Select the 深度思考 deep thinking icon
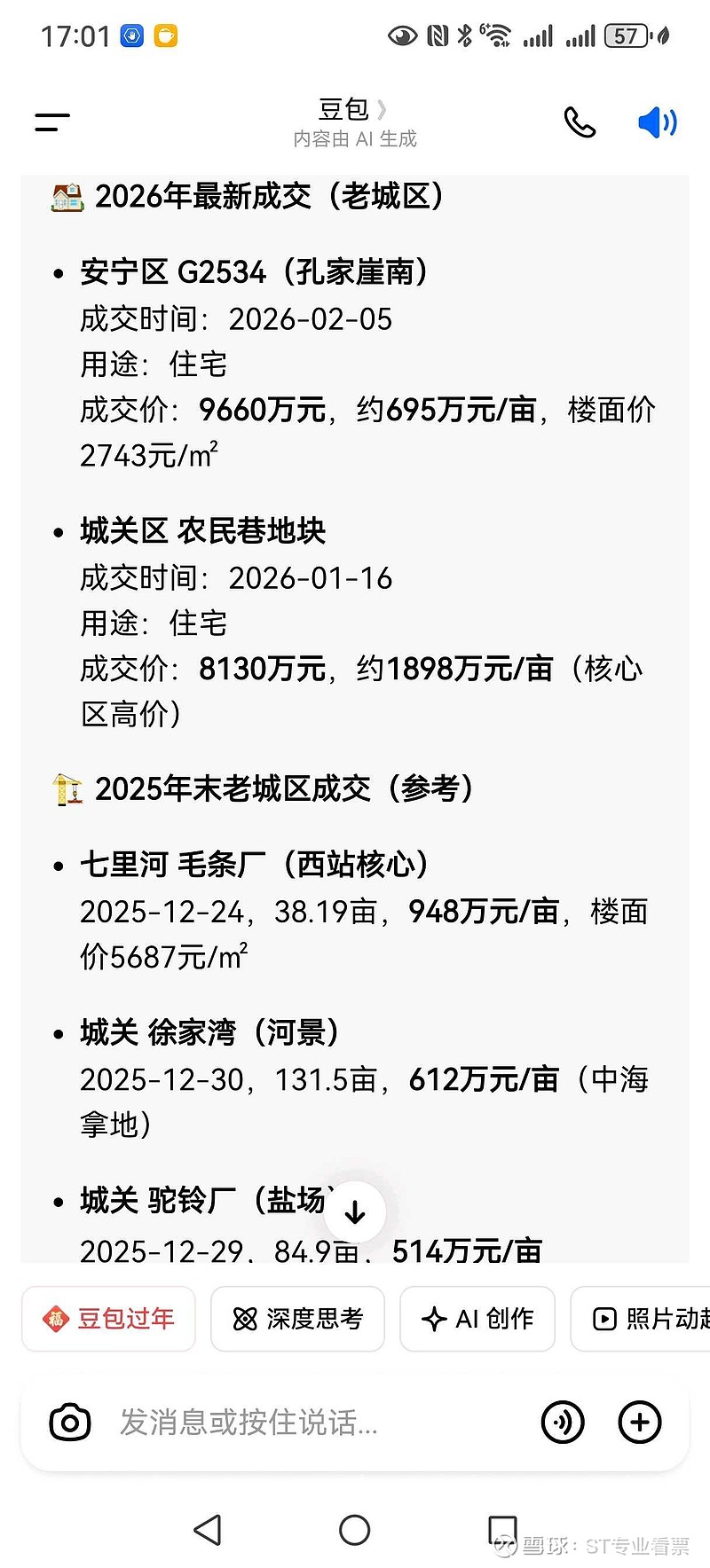This screenshot has width=710, height=1568. pos(245,1319)
